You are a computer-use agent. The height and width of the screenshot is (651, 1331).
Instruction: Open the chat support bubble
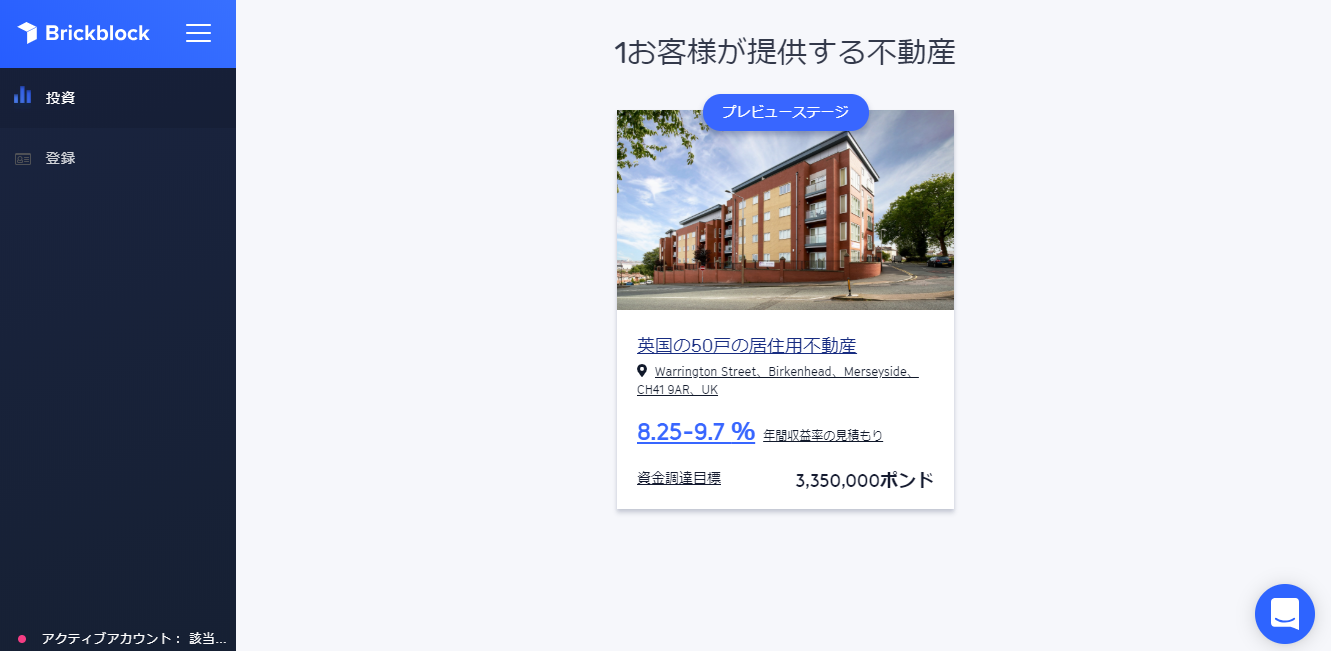click(x=1284, y=613)
